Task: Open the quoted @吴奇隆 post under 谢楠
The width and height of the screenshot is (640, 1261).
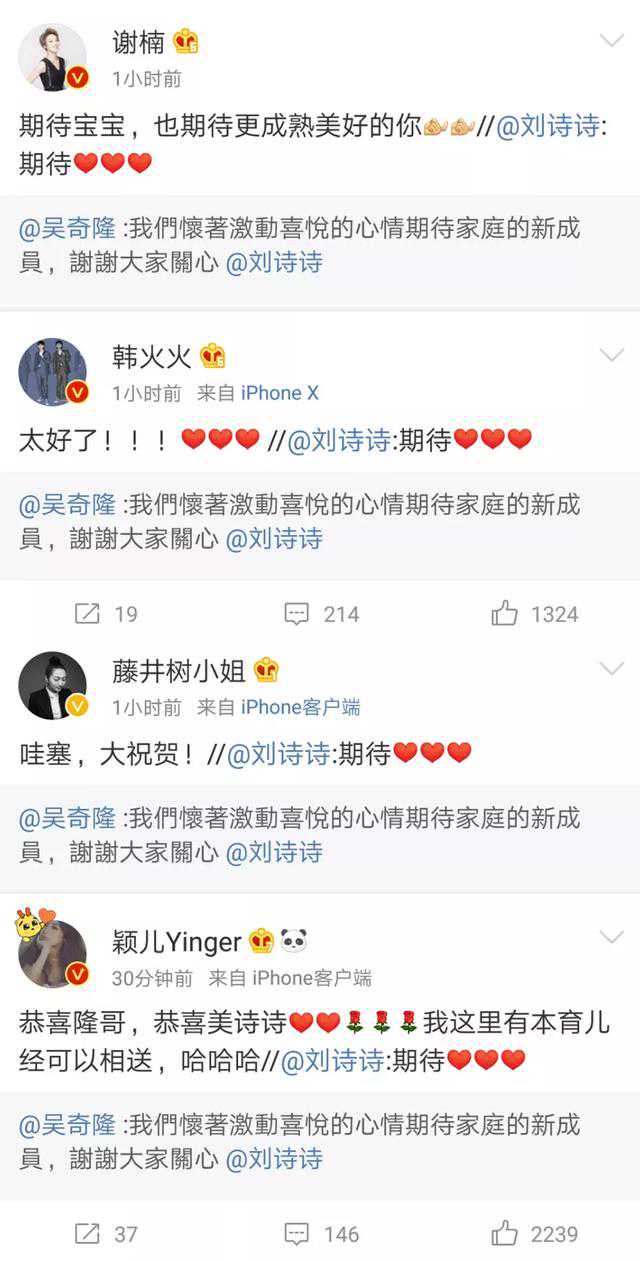Action: tap(300, 246)
